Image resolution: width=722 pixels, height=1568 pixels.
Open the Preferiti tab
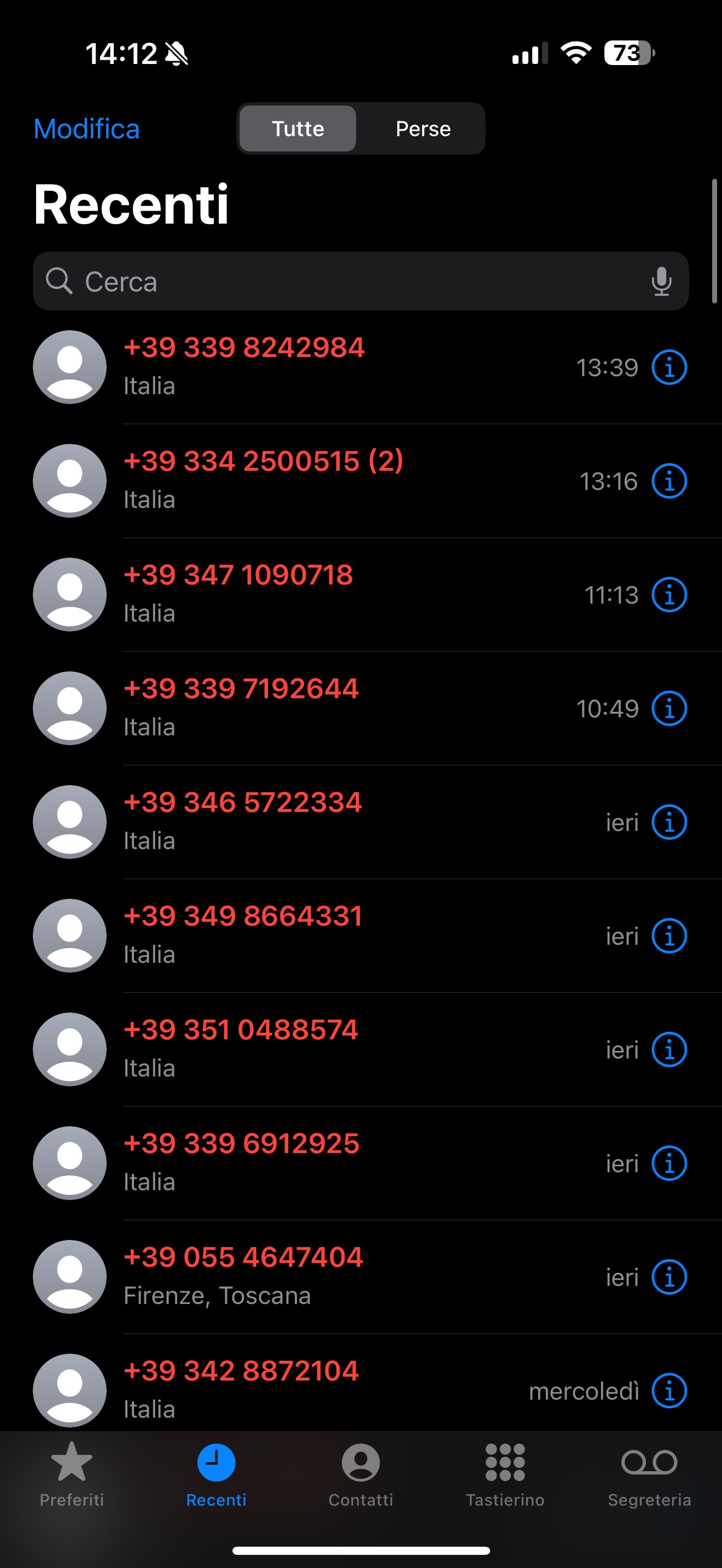point(72,1473)
